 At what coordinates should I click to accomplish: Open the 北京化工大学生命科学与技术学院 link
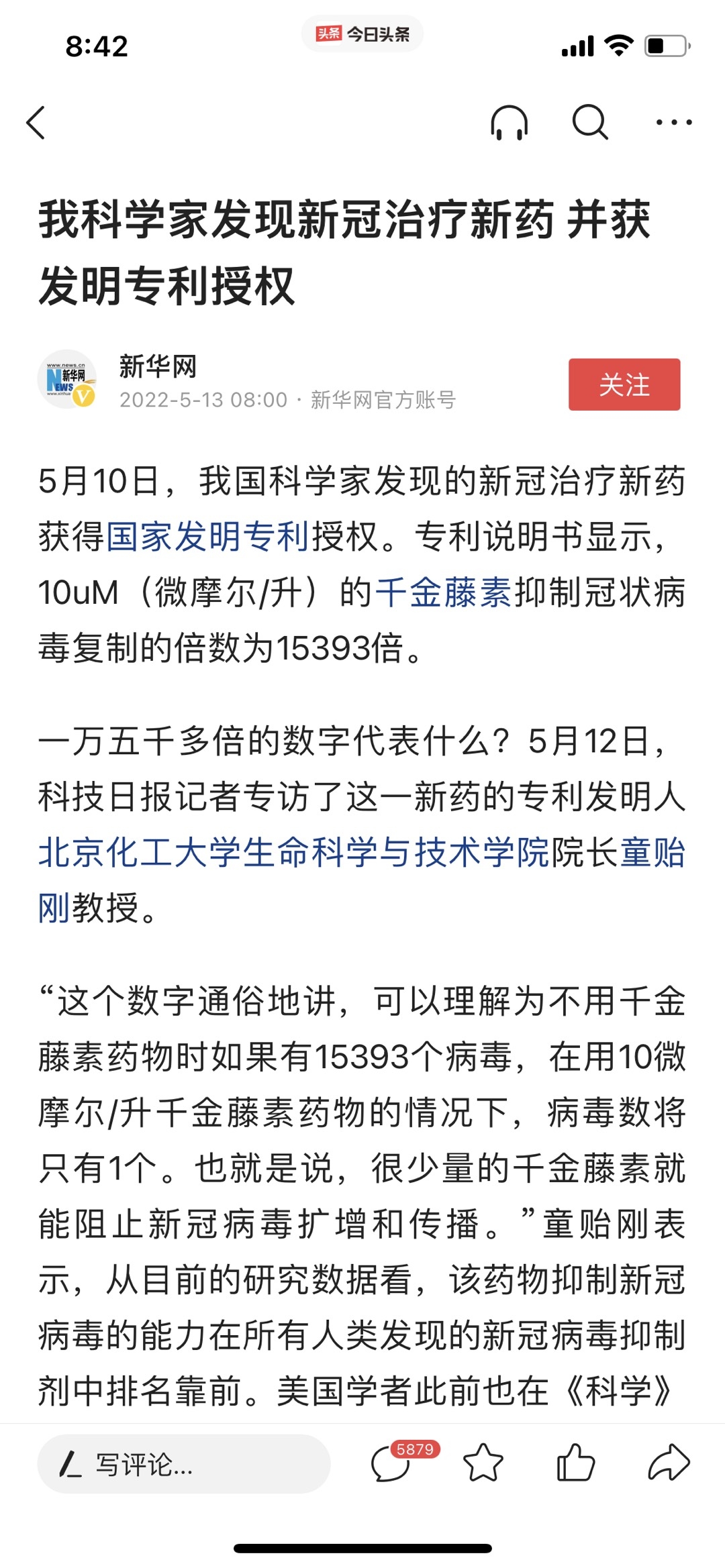coord(293,853)
